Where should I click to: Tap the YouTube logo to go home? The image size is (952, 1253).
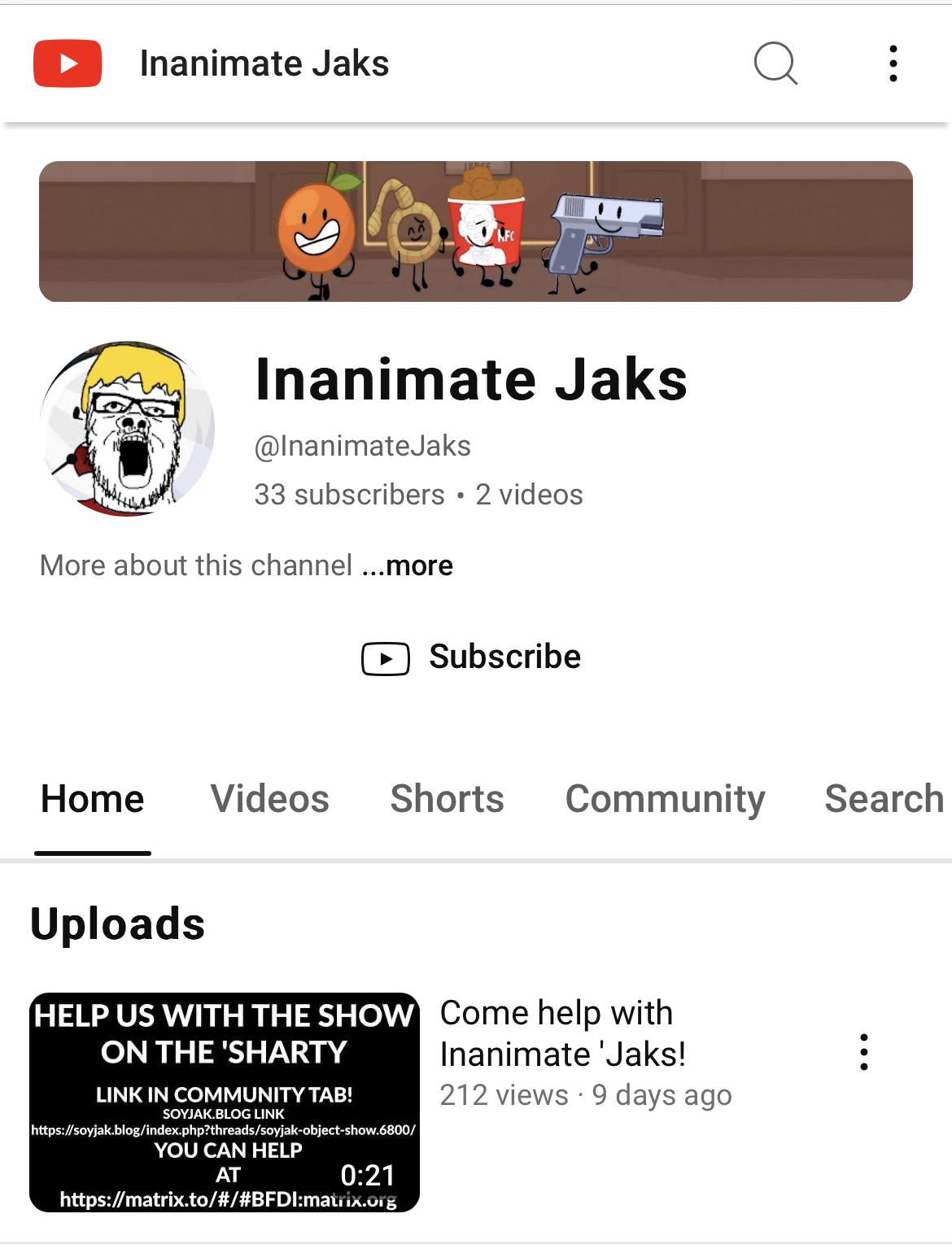68,63
